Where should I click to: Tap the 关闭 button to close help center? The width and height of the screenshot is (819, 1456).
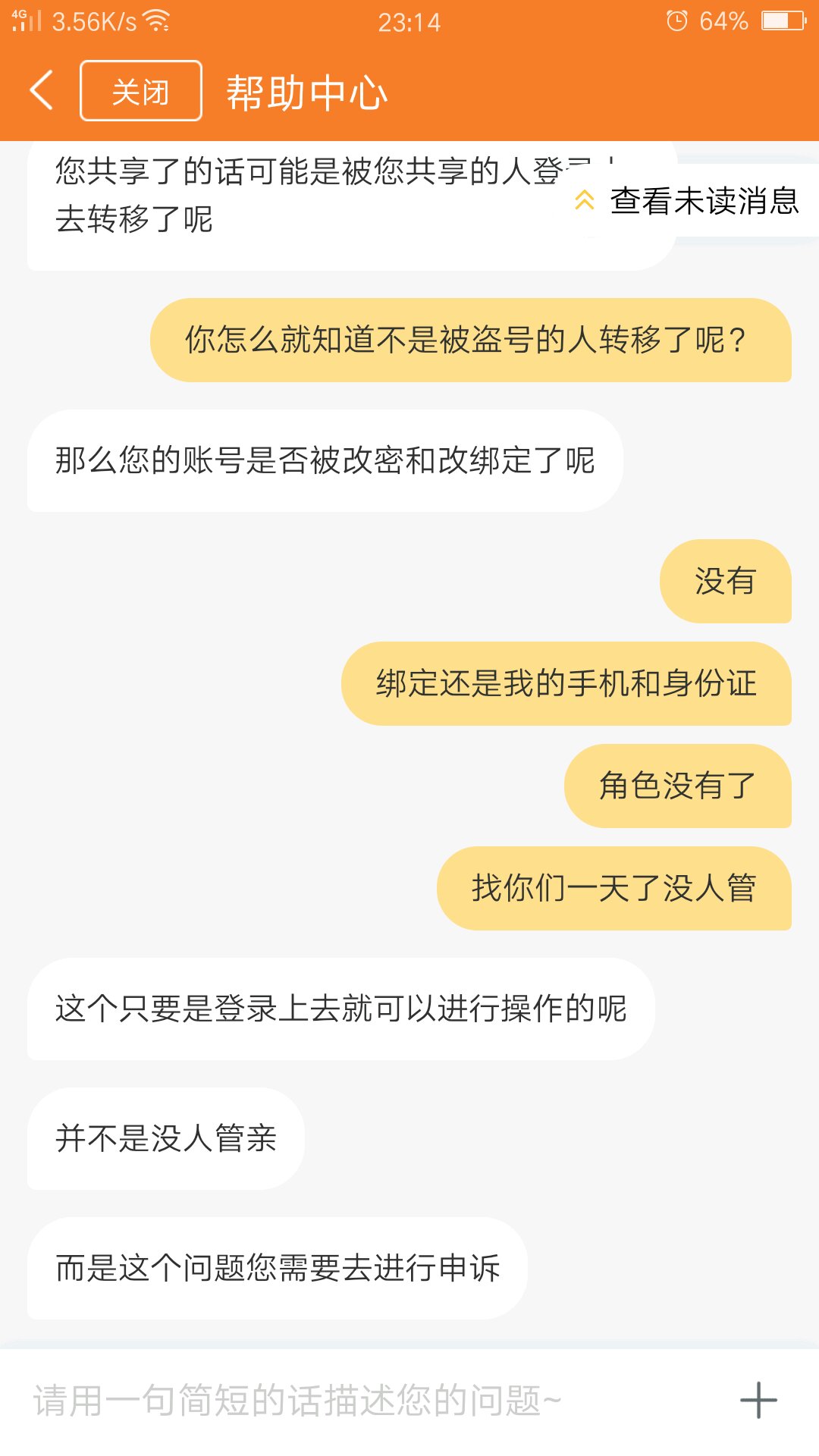[141, 91]
